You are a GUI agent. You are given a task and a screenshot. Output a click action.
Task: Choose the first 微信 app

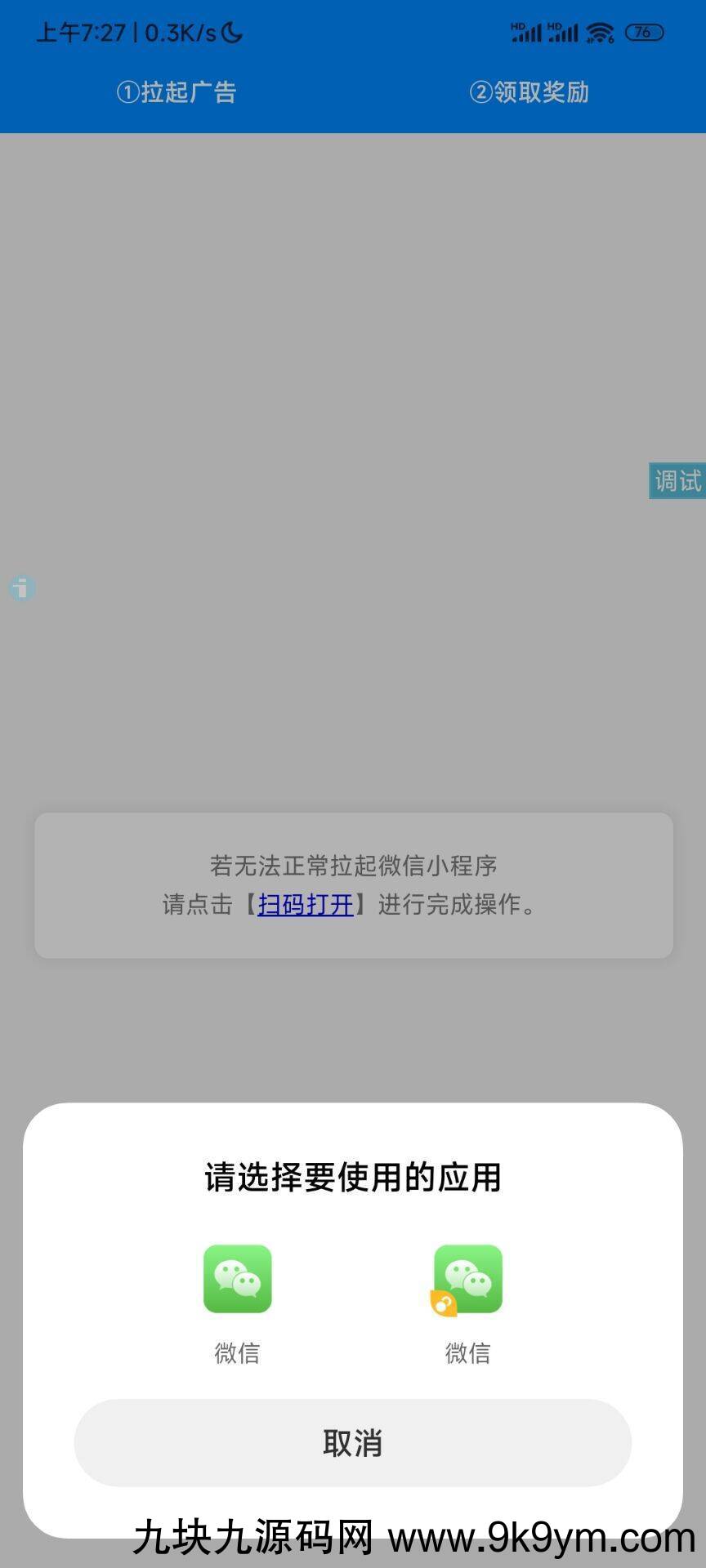click(x=237, y=1279)
